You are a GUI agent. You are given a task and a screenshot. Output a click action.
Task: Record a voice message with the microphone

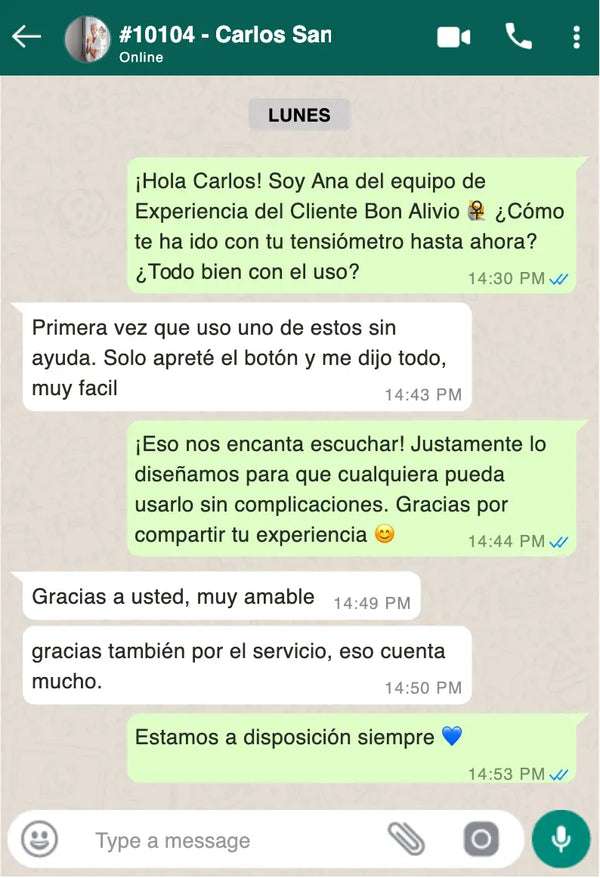point(561,839)
